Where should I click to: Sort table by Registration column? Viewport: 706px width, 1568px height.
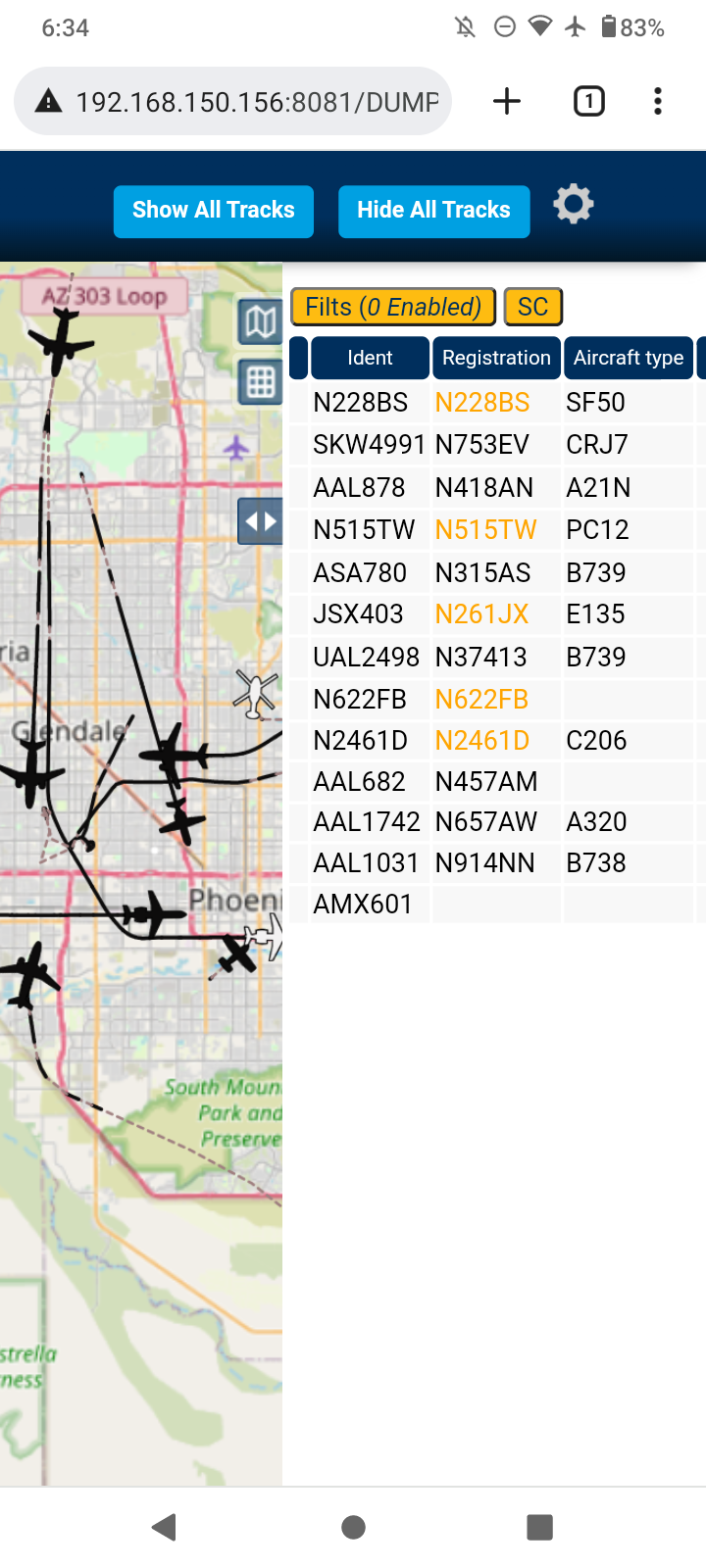pyautogui.click(x=496, y=358)
